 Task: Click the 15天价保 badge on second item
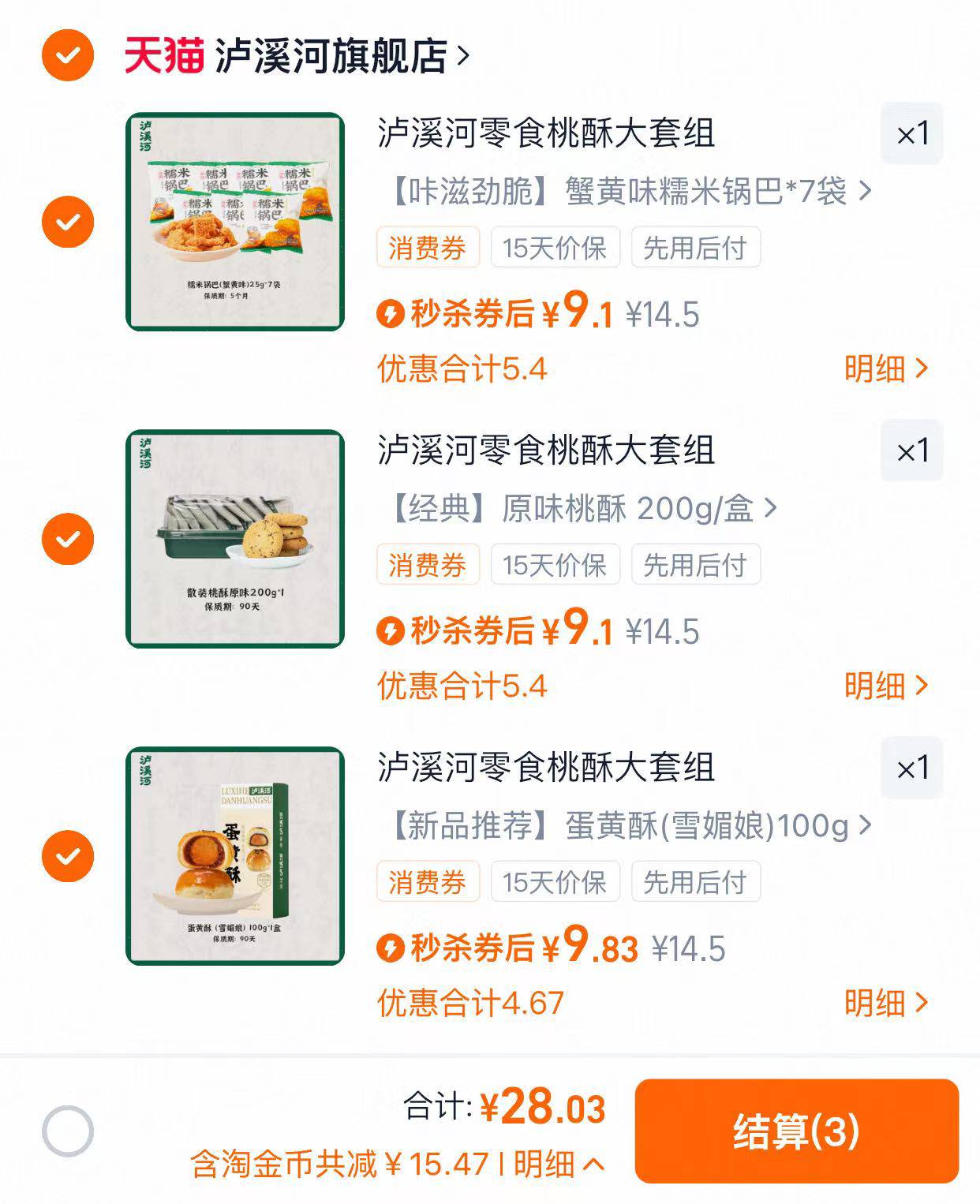(x=555, y=564)
